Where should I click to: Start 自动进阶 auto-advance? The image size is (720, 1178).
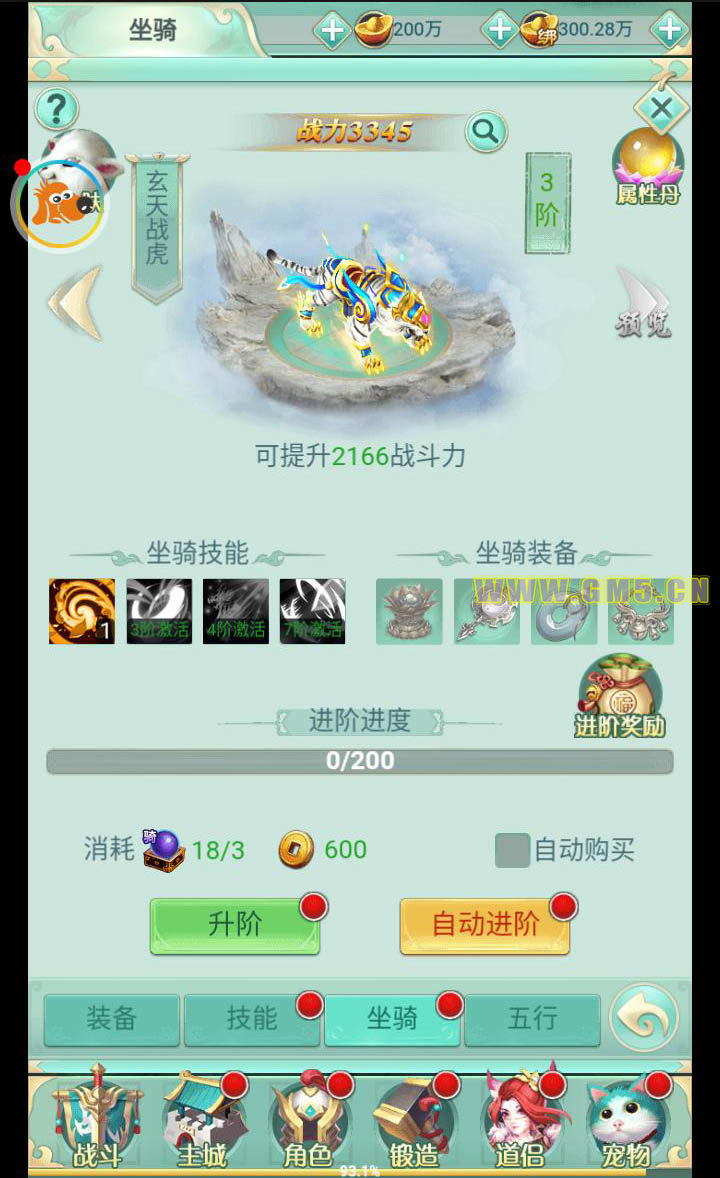click(485, 925)
